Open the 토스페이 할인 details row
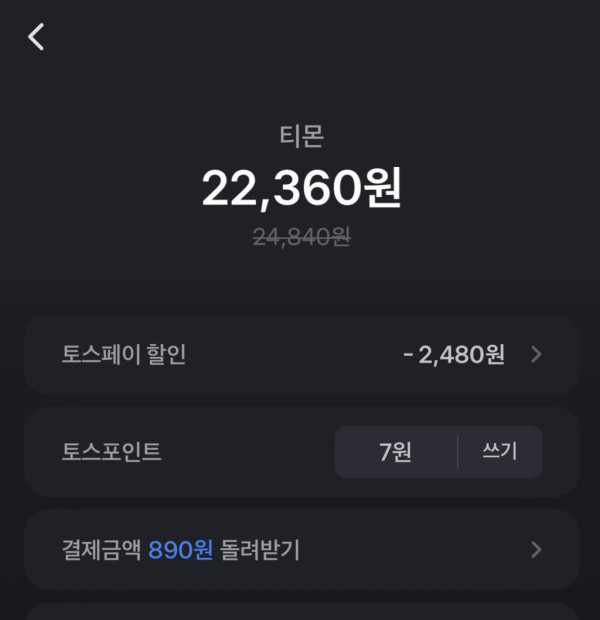 coord(301,354)
